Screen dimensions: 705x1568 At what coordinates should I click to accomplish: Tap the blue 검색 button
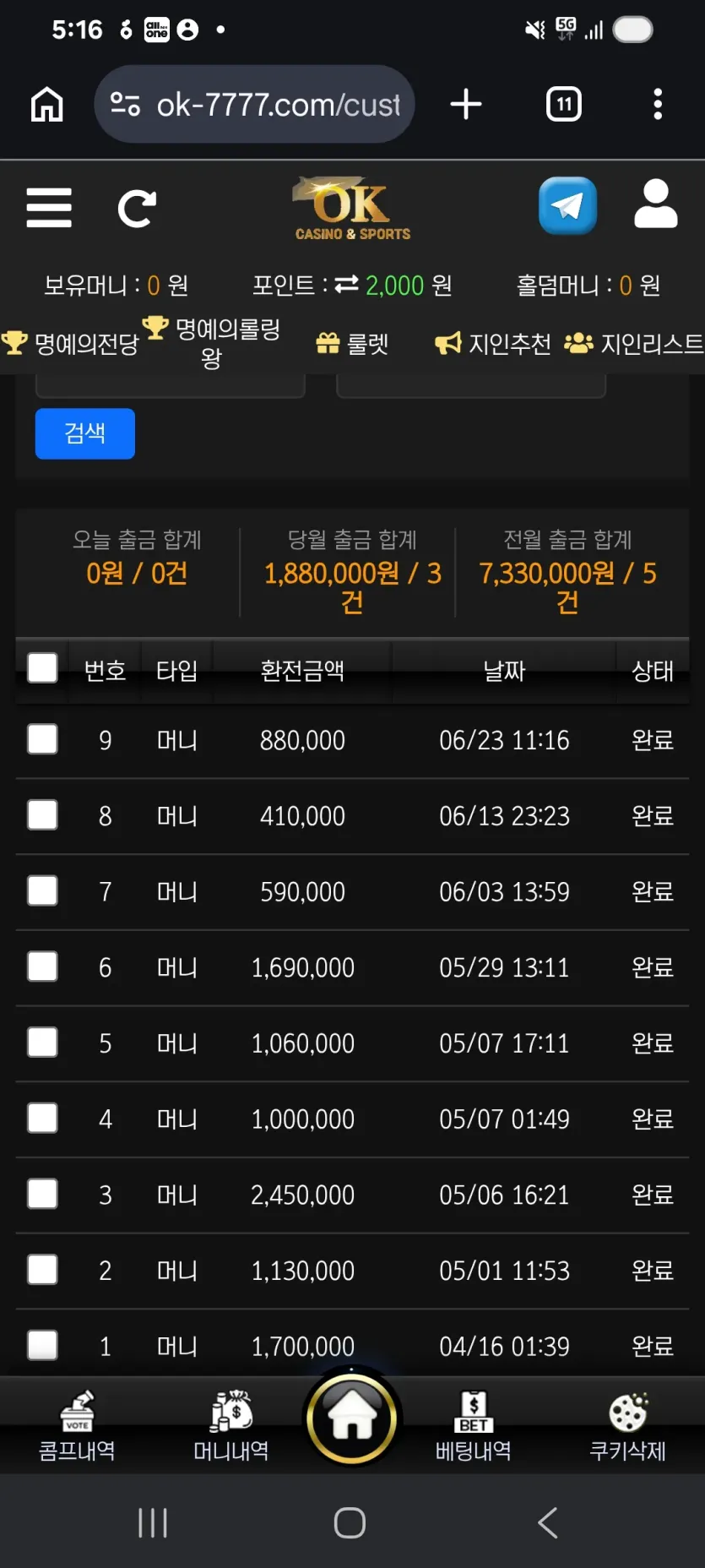tap(85, 433)
